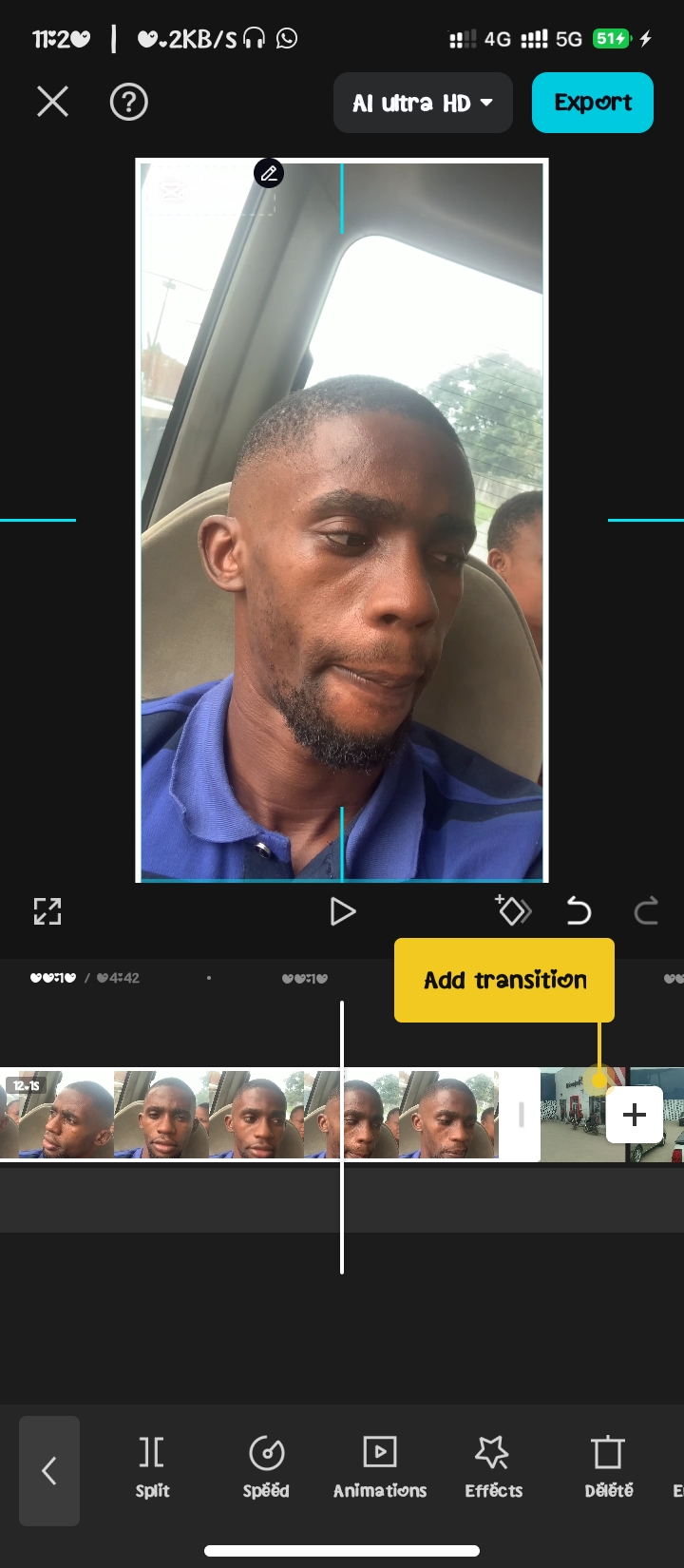Image resolution: width=684 pixels, height=1568 pixels.
Task: Add a clip with the plus button
Action: coord(634,1114)
